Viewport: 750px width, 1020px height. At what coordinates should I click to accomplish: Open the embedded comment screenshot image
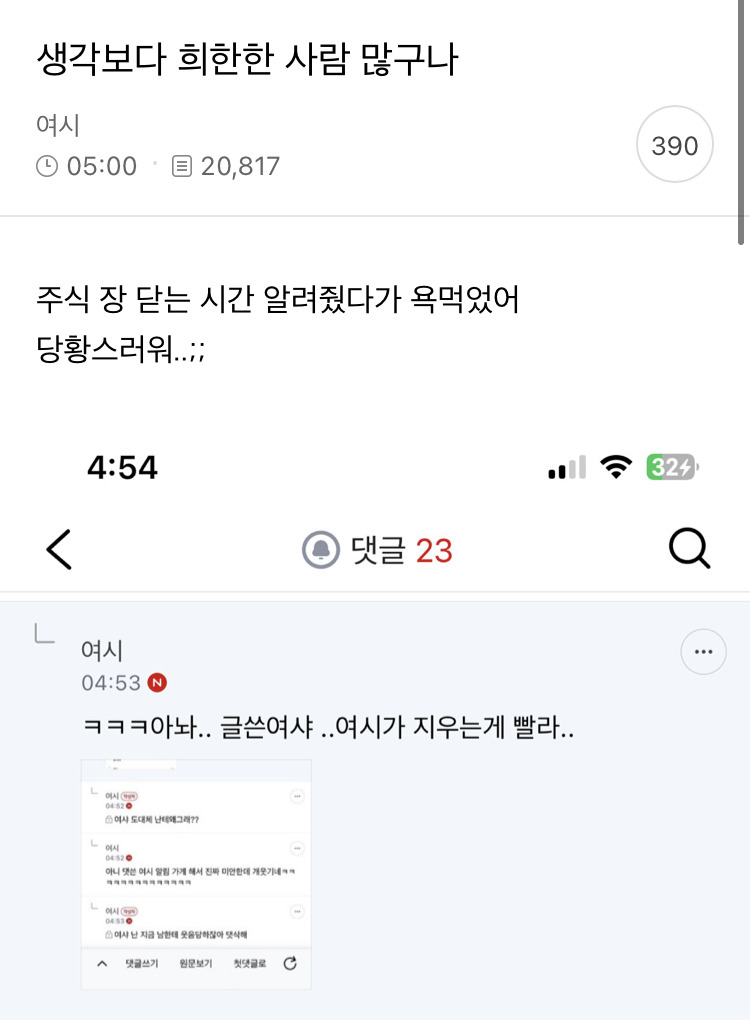196,874
